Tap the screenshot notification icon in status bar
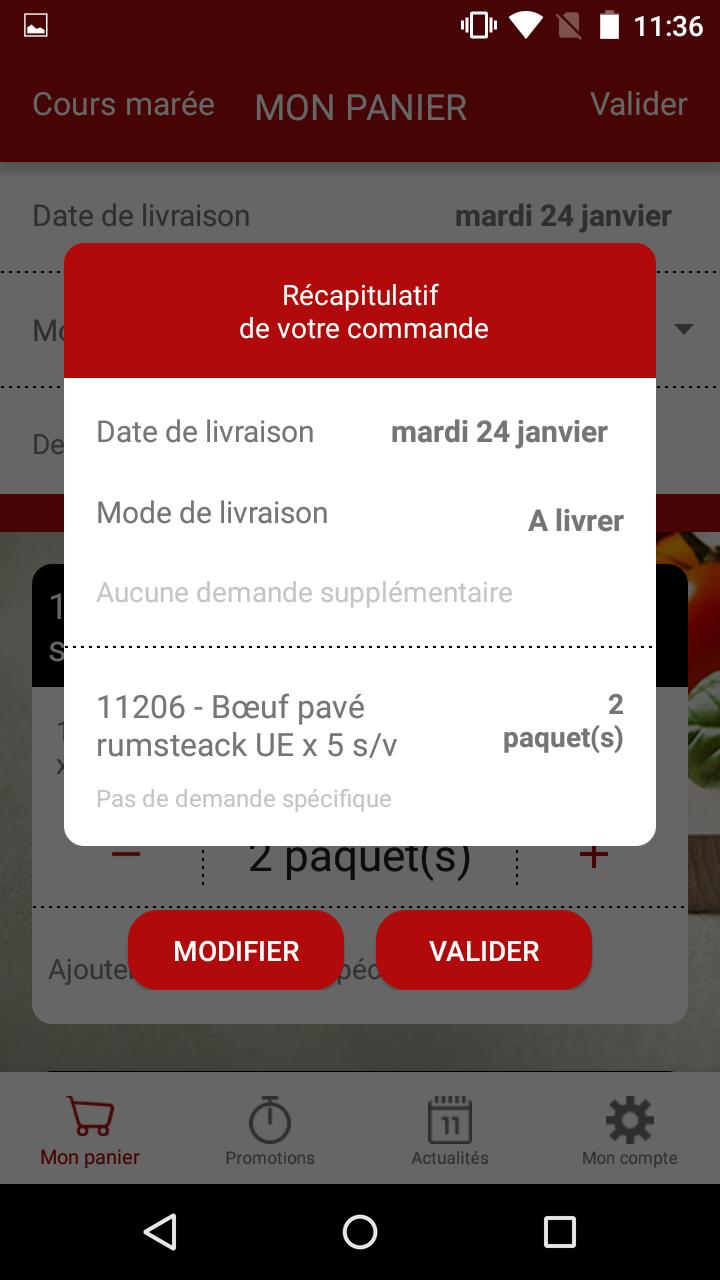Screen dimensions: 720x1280 pyautogui.click(x=35, y=25)
